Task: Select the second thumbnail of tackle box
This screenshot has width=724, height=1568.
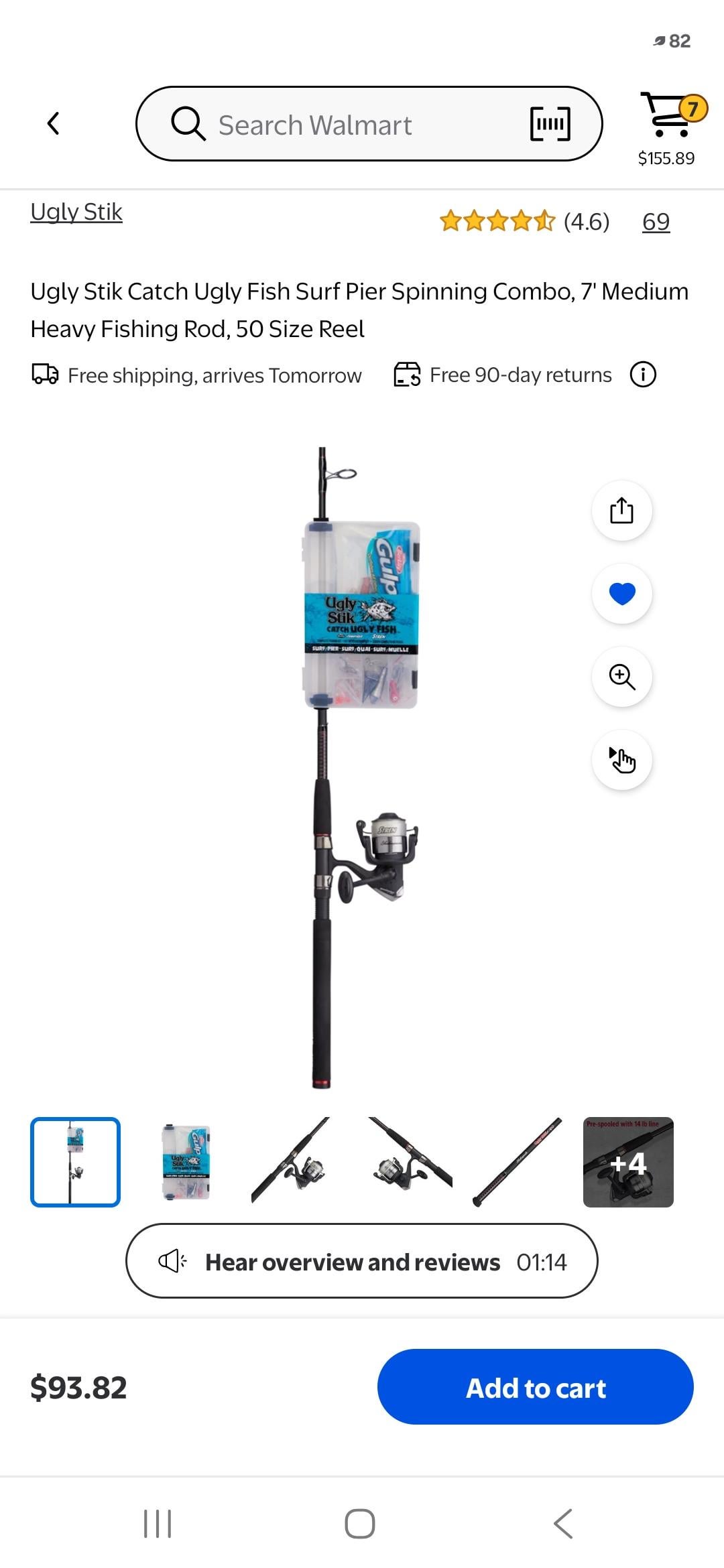Action: click(186, 1162)
